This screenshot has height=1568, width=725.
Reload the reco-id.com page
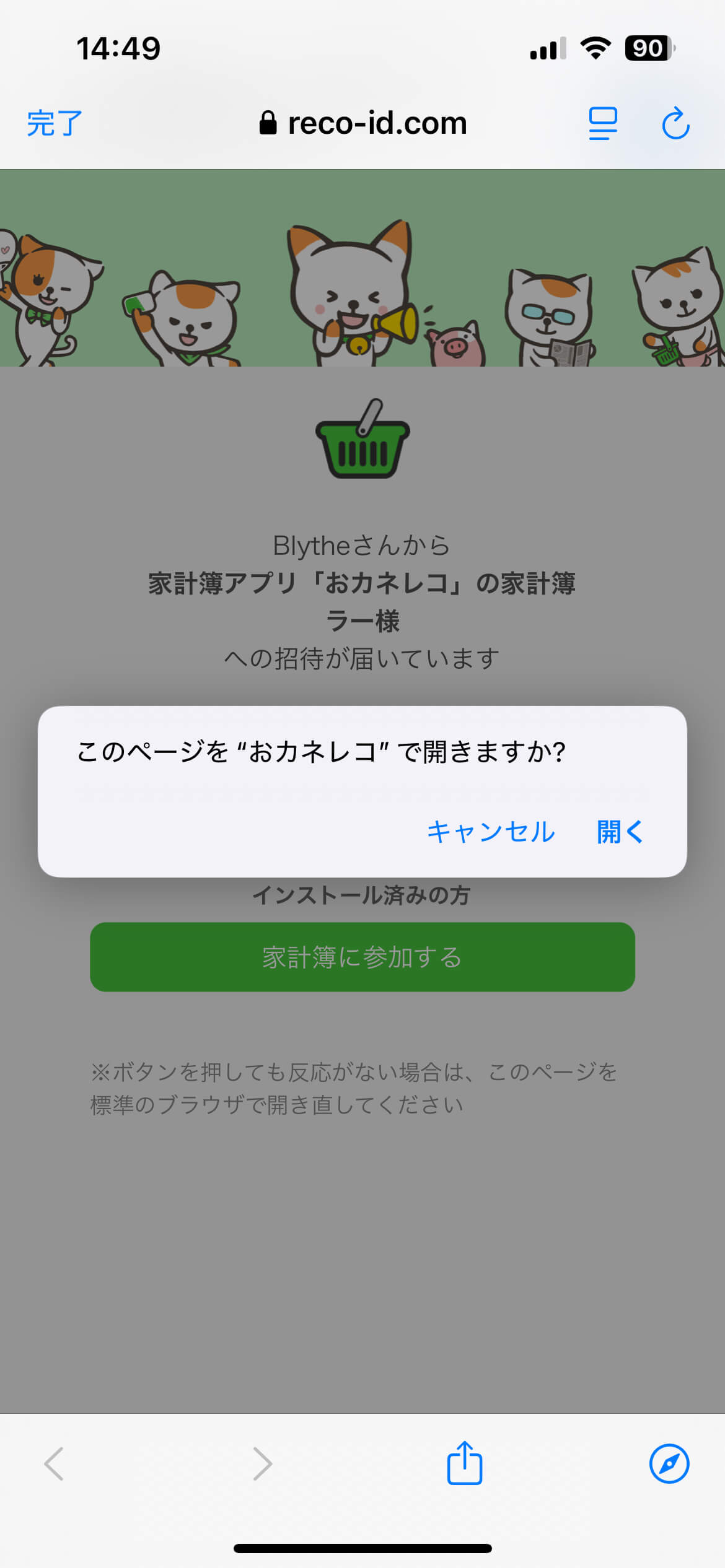[x=675, y=123]
